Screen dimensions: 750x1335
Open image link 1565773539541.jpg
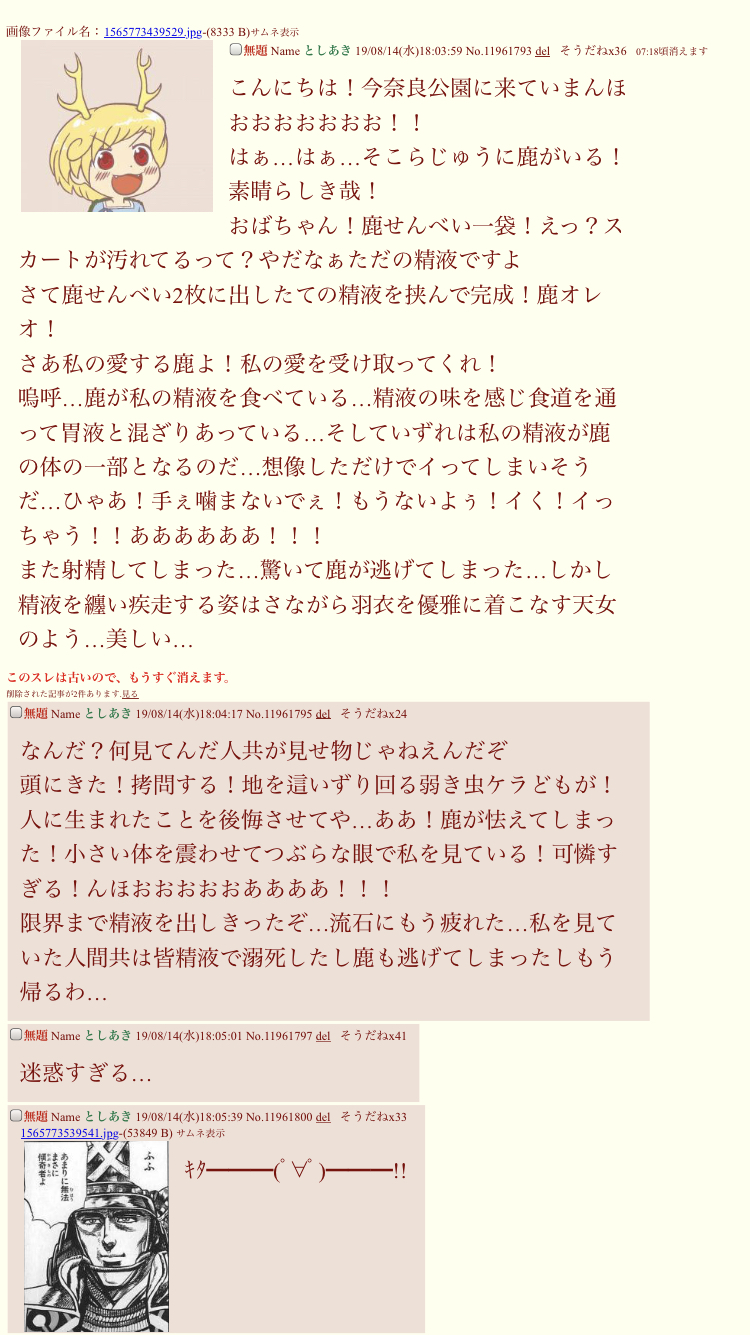pyautogui.click(x=70, y=1133)
